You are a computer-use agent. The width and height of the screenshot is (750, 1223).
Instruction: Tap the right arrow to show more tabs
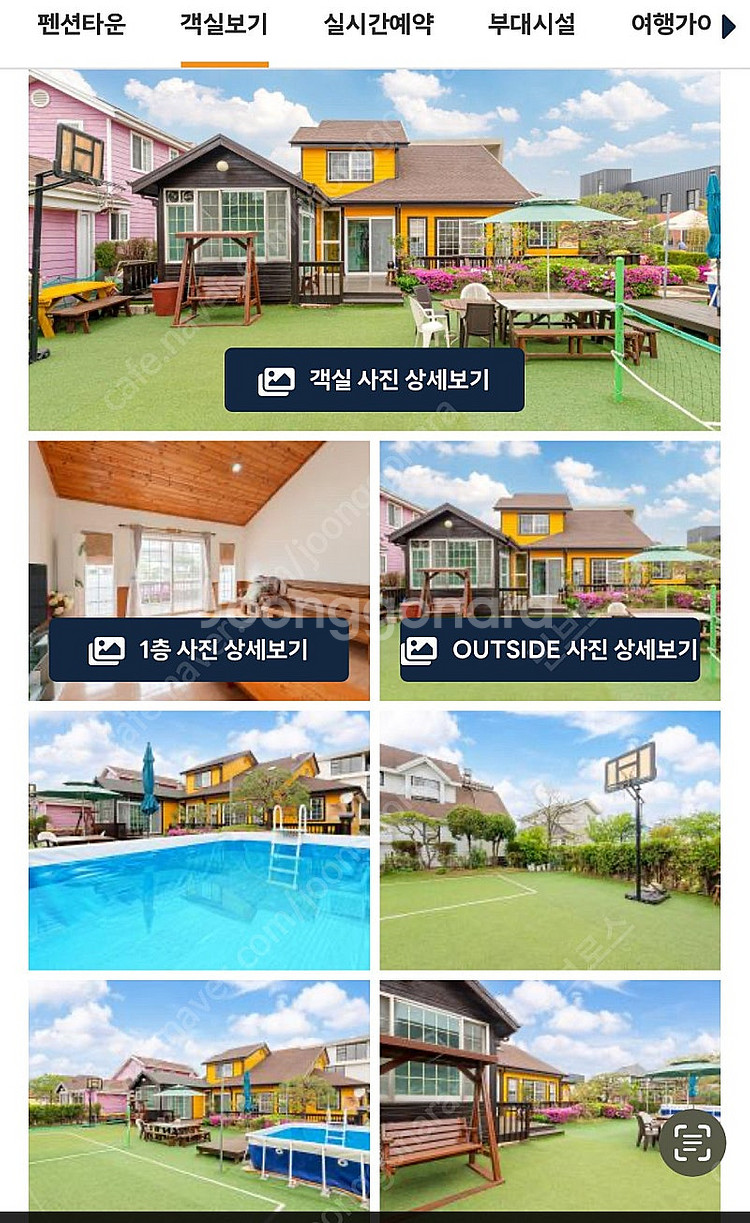pyautogui.click(x=729, y=26)
